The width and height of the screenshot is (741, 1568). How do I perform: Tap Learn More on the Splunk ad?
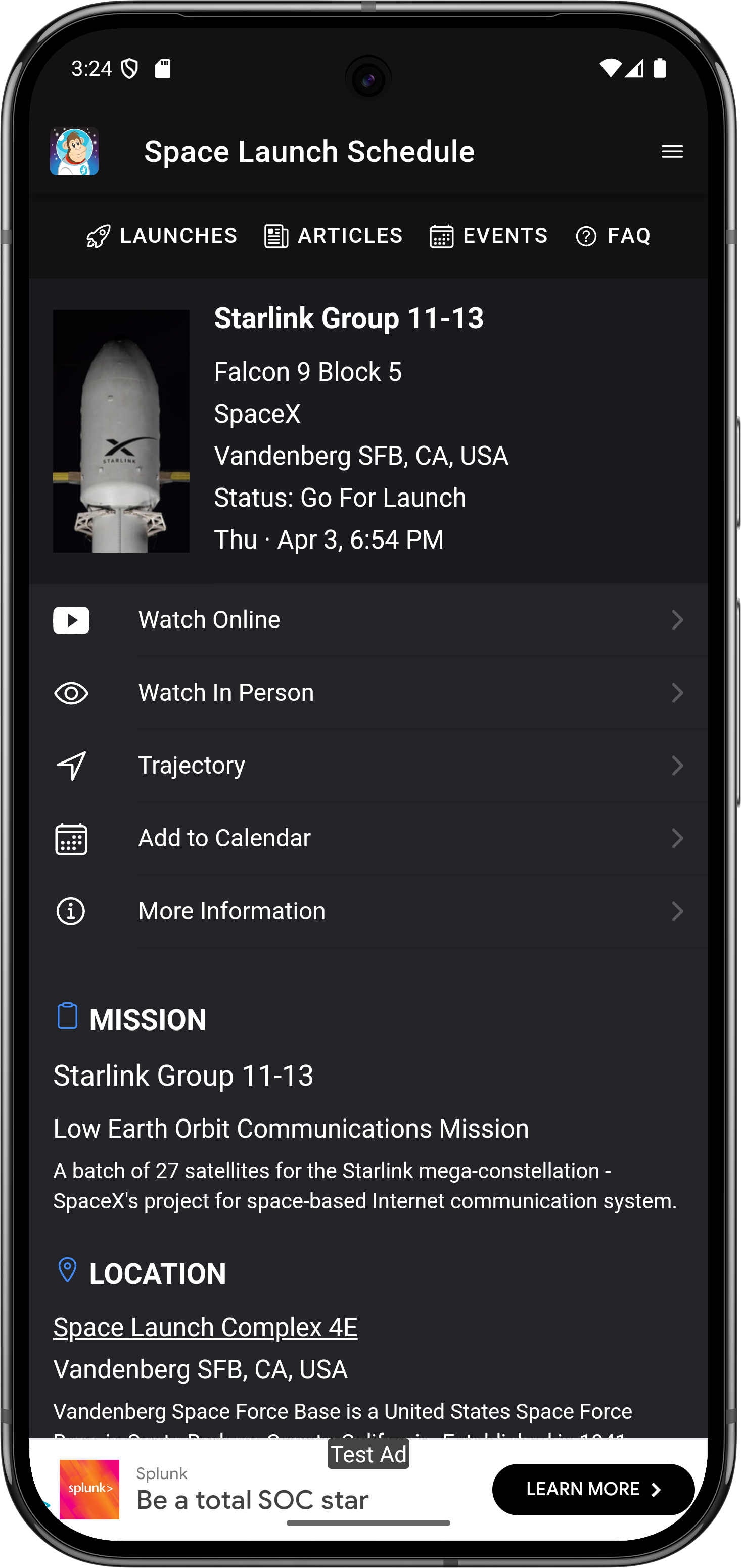point(592,1490)
